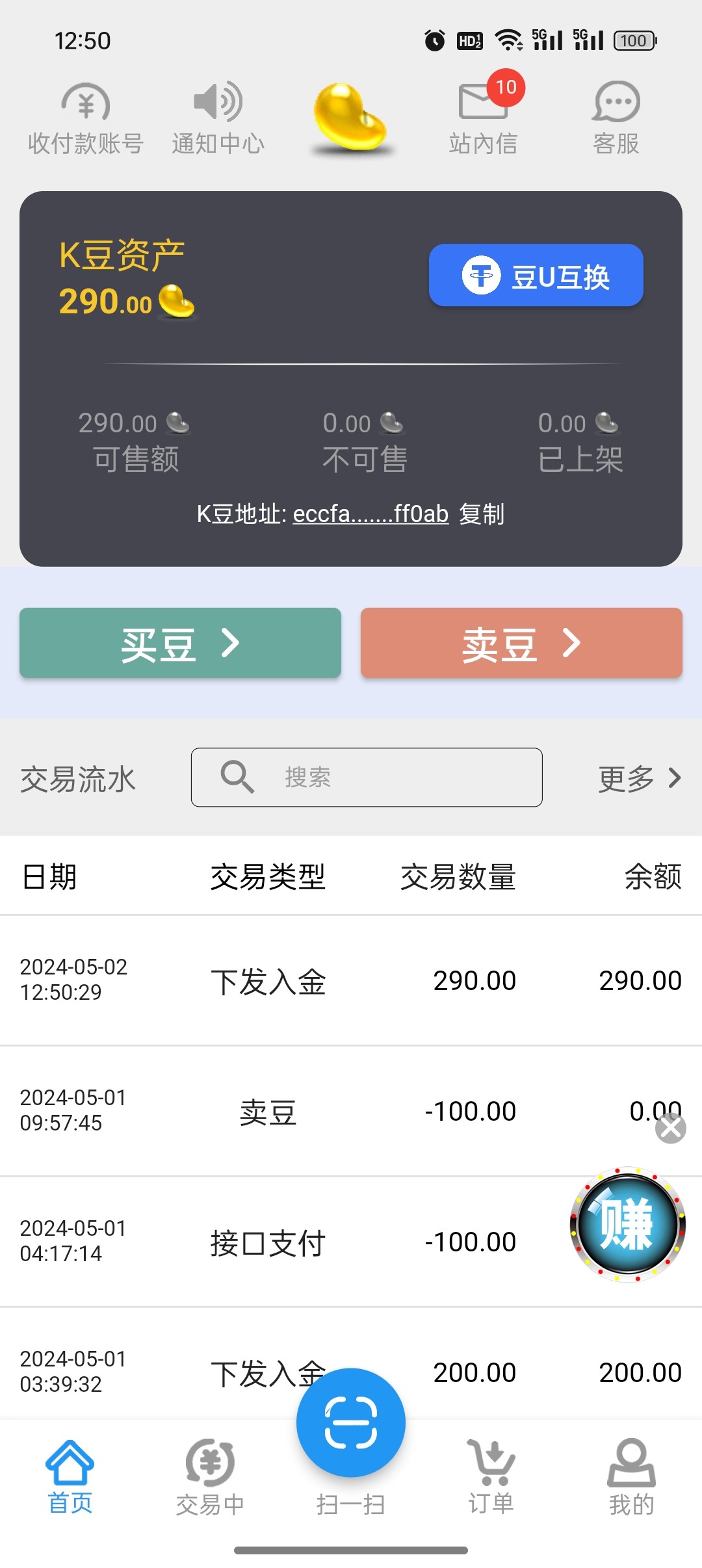Switch to the 我的 profile tab
Screen dimensions: 702x1568
point(632,1477)
